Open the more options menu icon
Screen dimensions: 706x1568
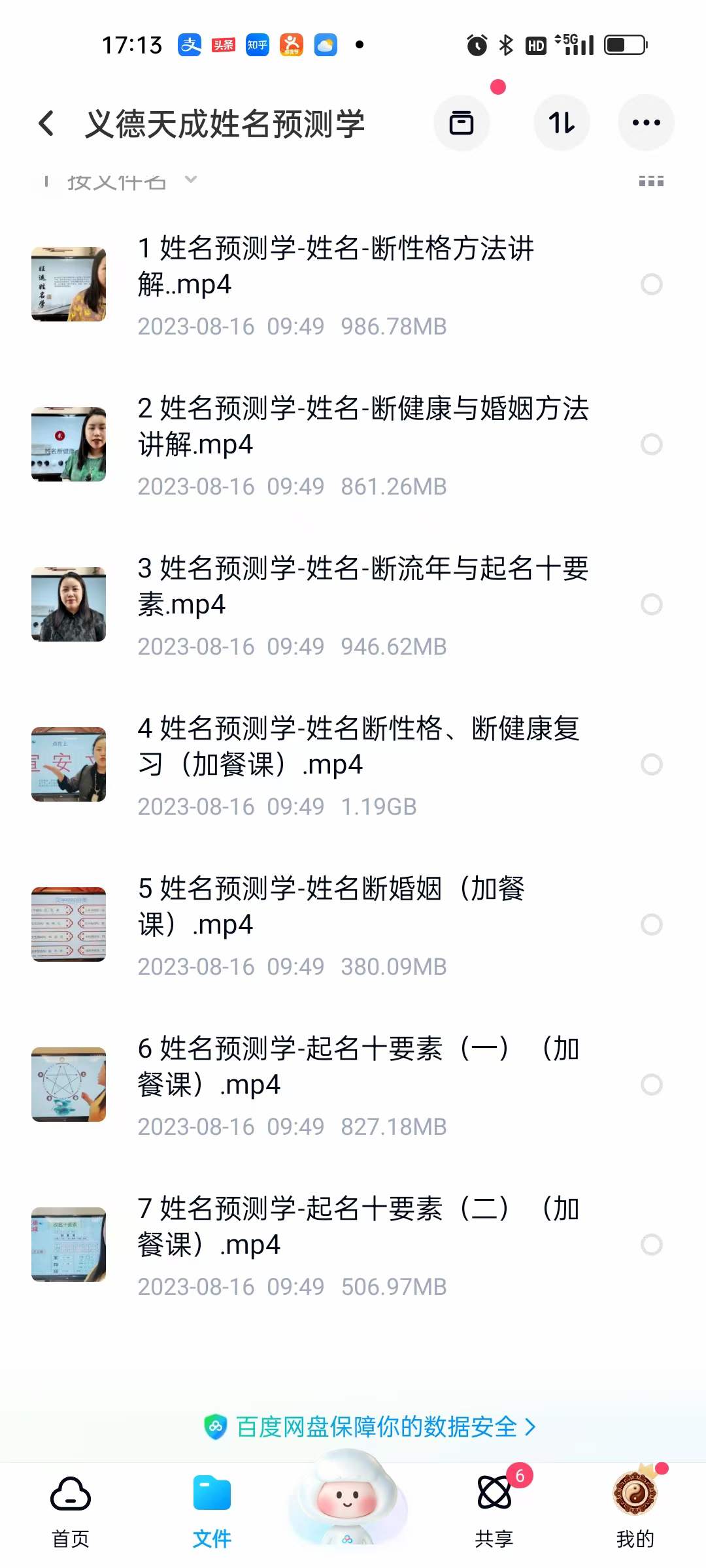[x=646, y=122]
